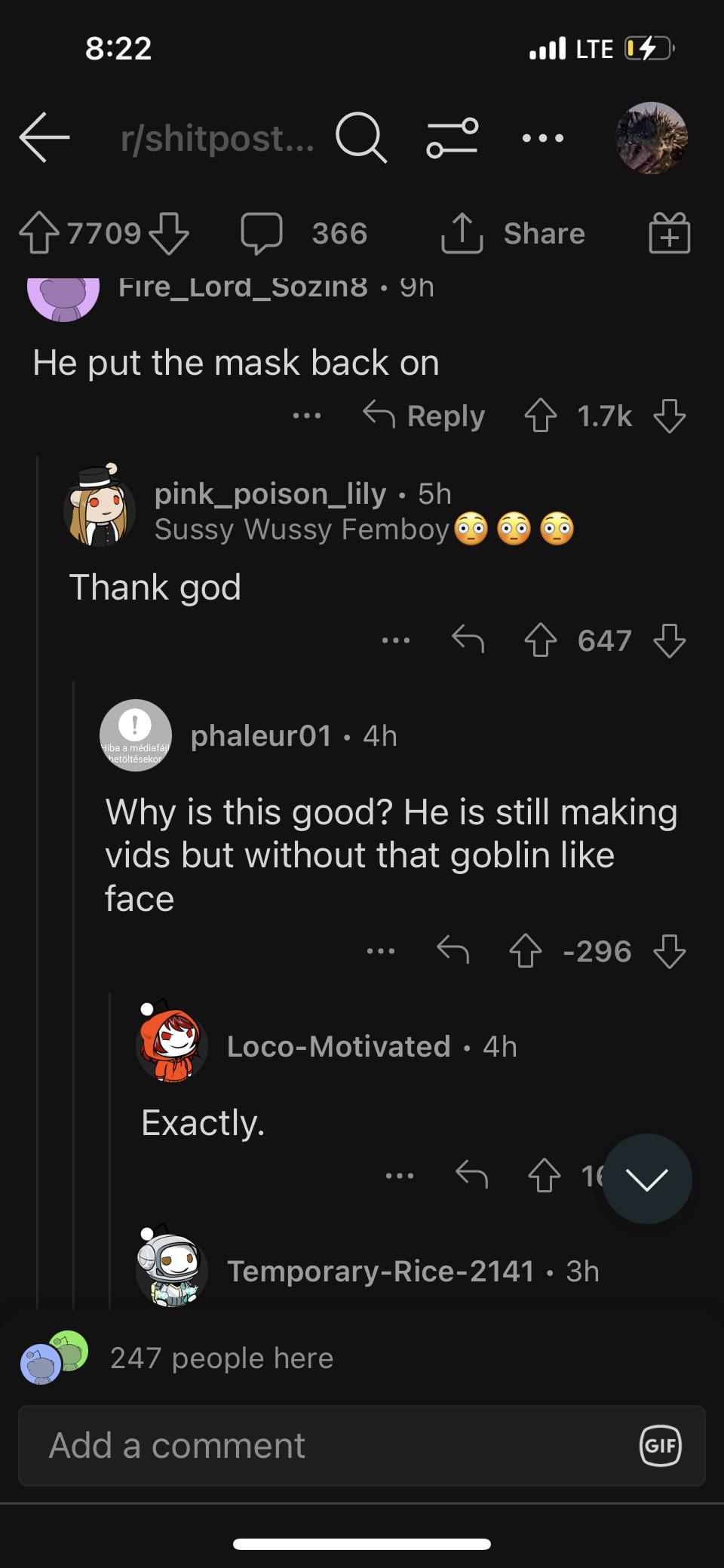Reply to Loco-Motivated's "Exactly." comment
This screenshot has width=724, height=1568.
(472, 1175)
